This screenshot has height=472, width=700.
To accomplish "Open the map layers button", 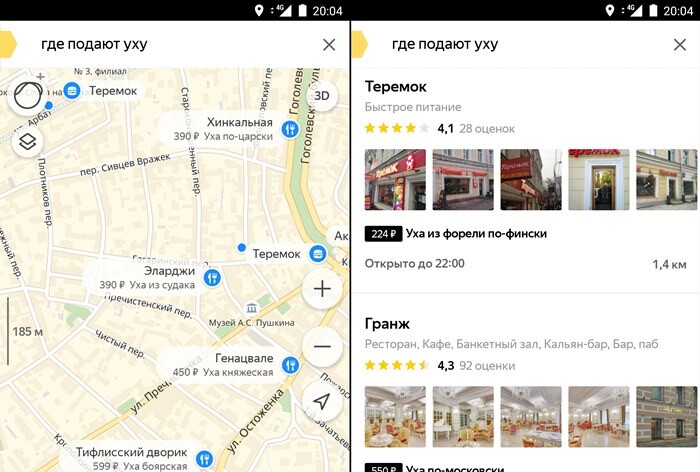I will pos(28,141).
